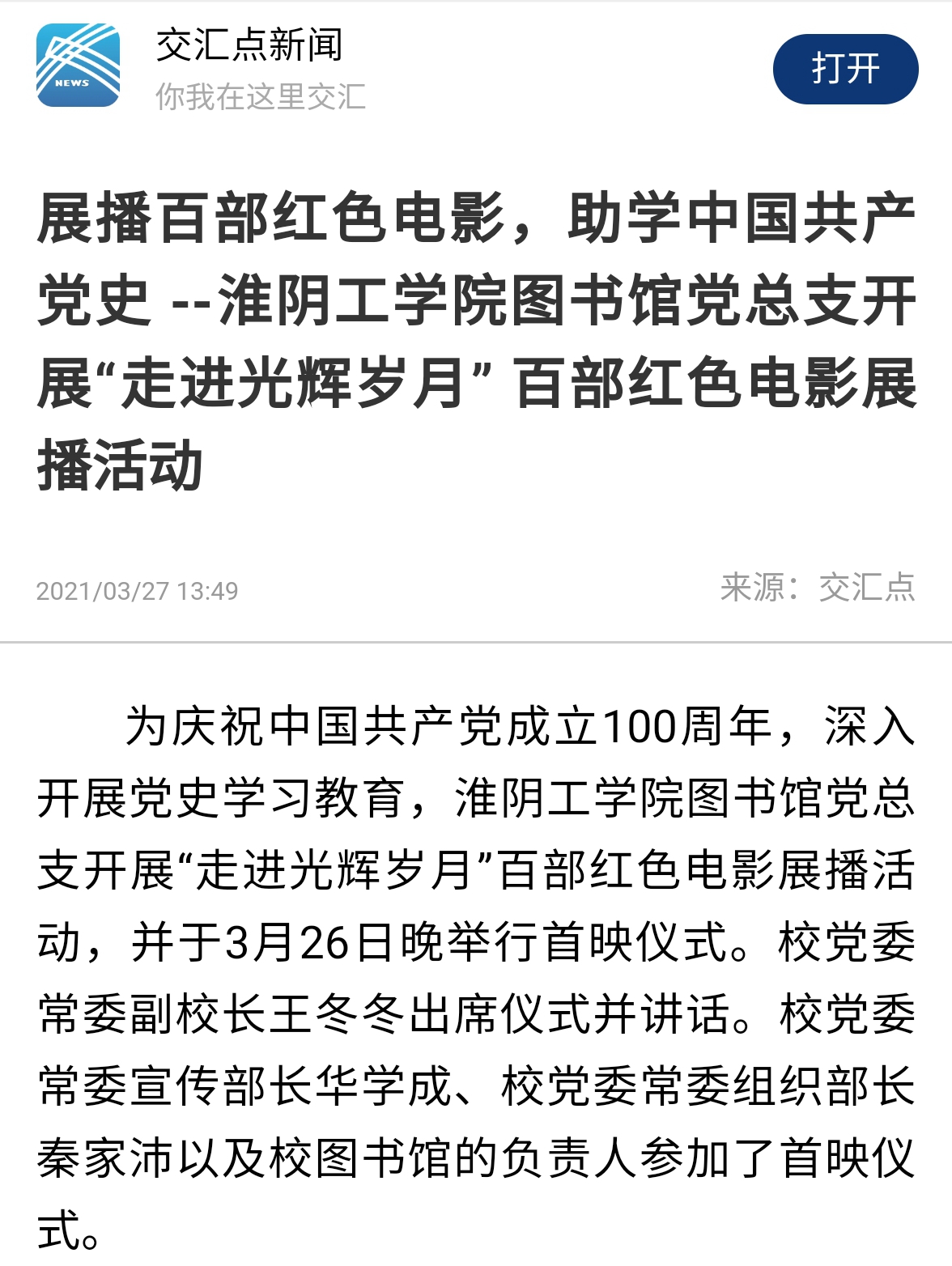
Task: Tap the 打开 button to open app
Action: click(x=845, y=69)
